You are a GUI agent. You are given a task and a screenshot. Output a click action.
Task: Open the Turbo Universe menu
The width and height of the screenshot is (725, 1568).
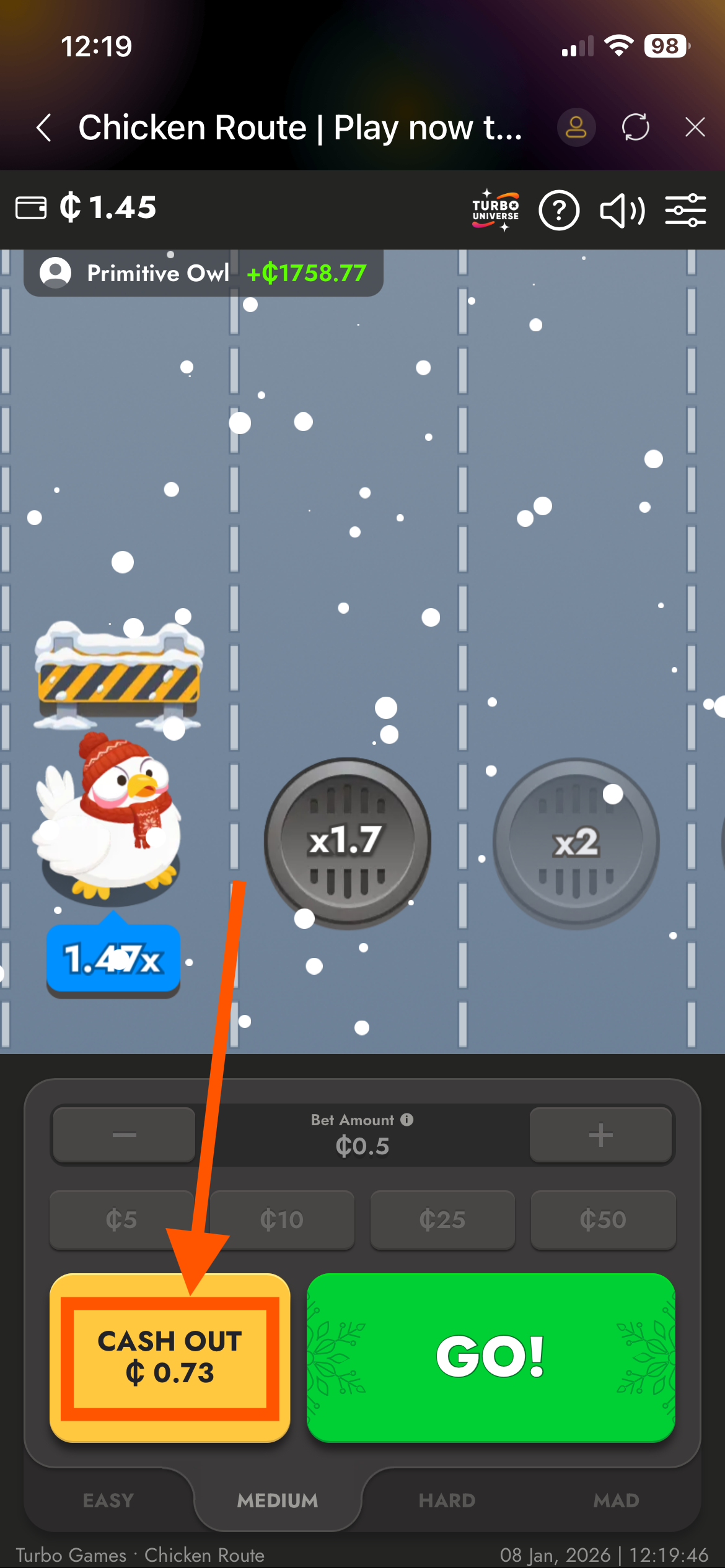pyautogui.click(x=496, y=211)
